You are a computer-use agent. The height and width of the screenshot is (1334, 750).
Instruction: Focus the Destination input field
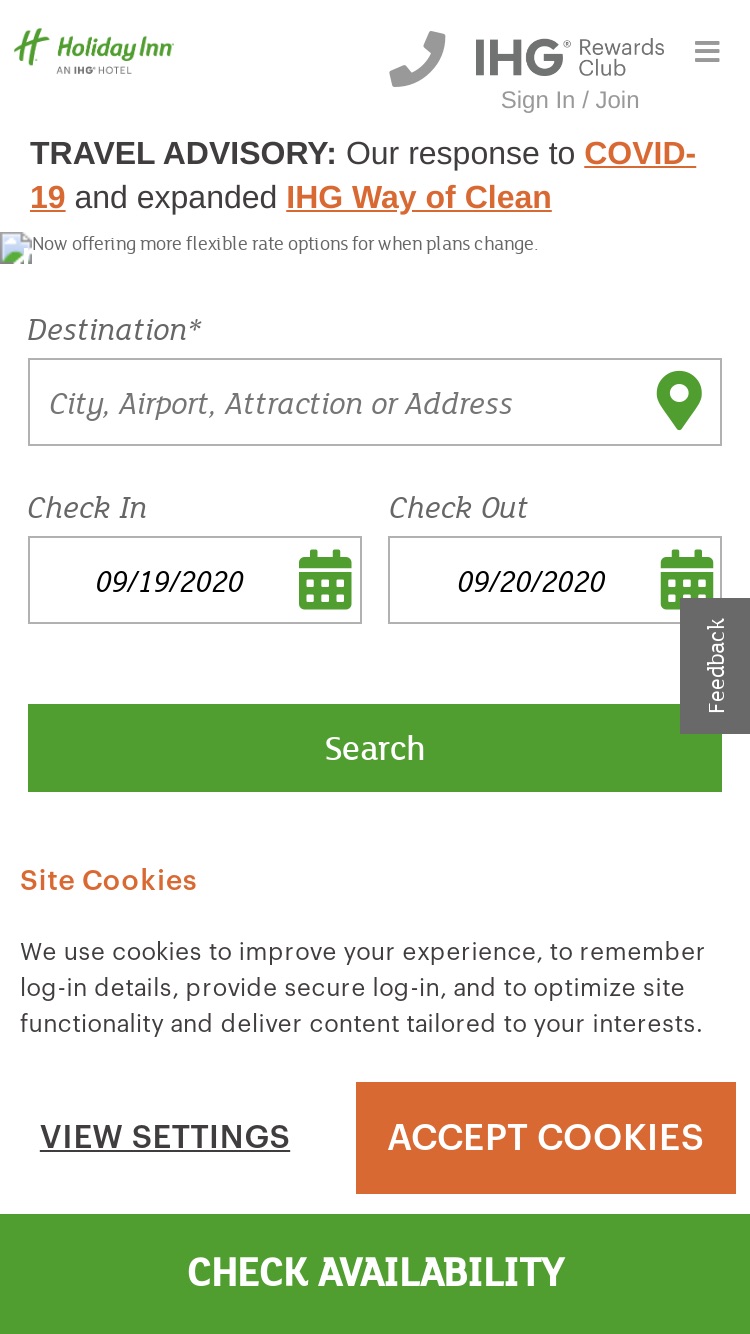coord(375,402)
